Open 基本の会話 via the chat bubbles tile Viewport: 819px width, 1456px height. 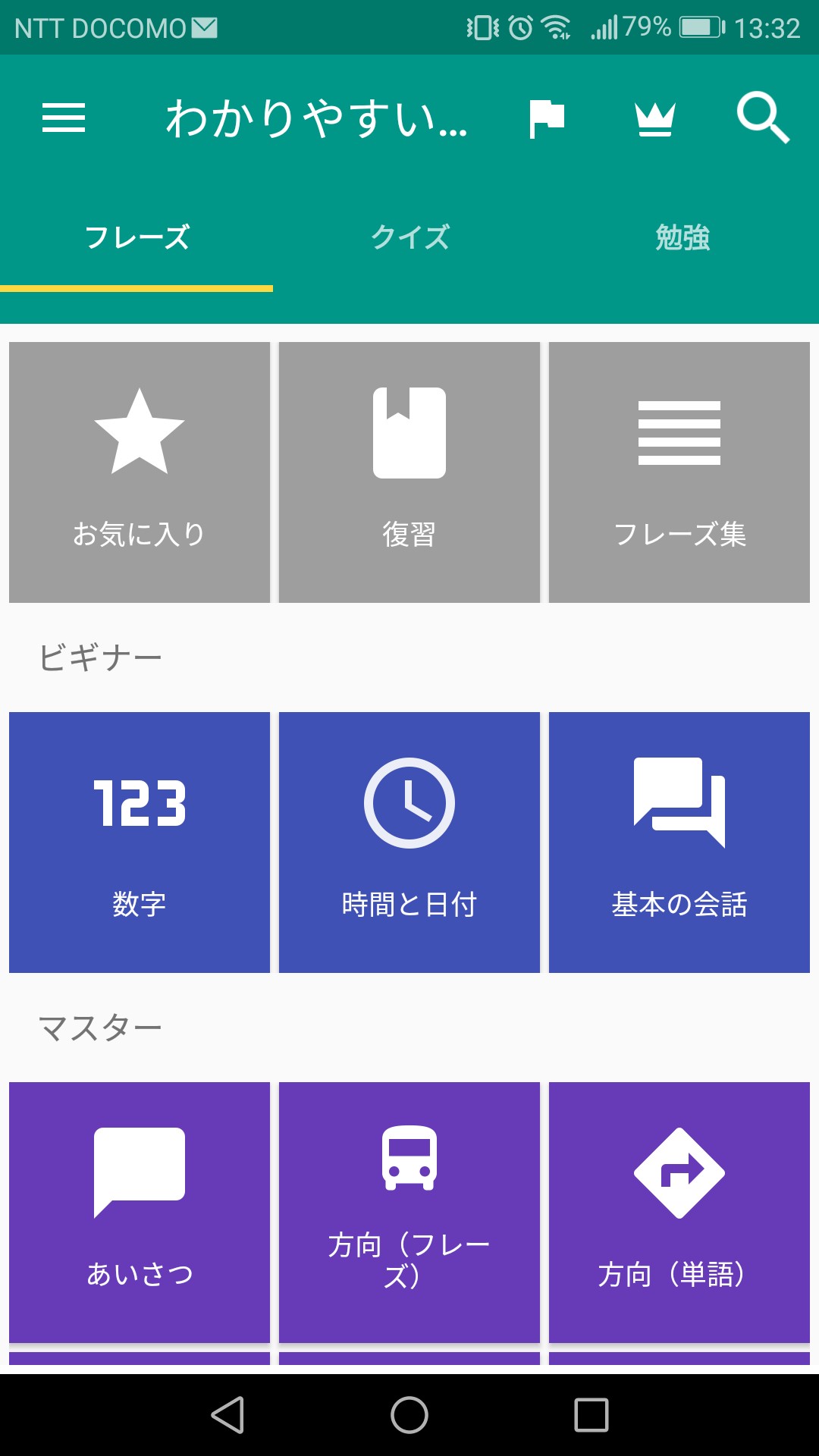tap(679, 839)
